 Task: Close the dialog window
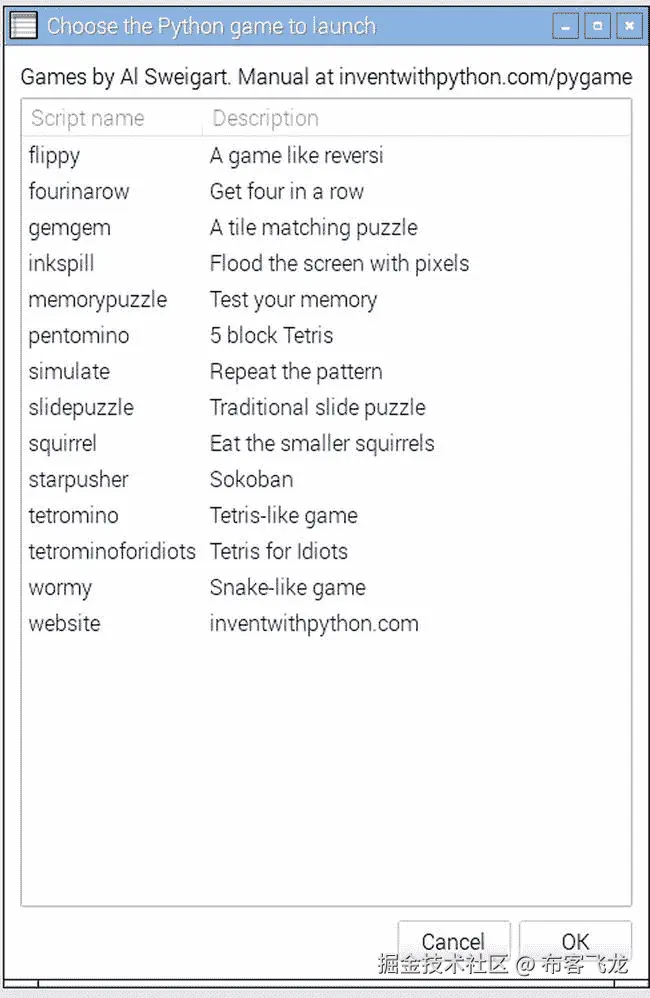(x=628, y=26)
